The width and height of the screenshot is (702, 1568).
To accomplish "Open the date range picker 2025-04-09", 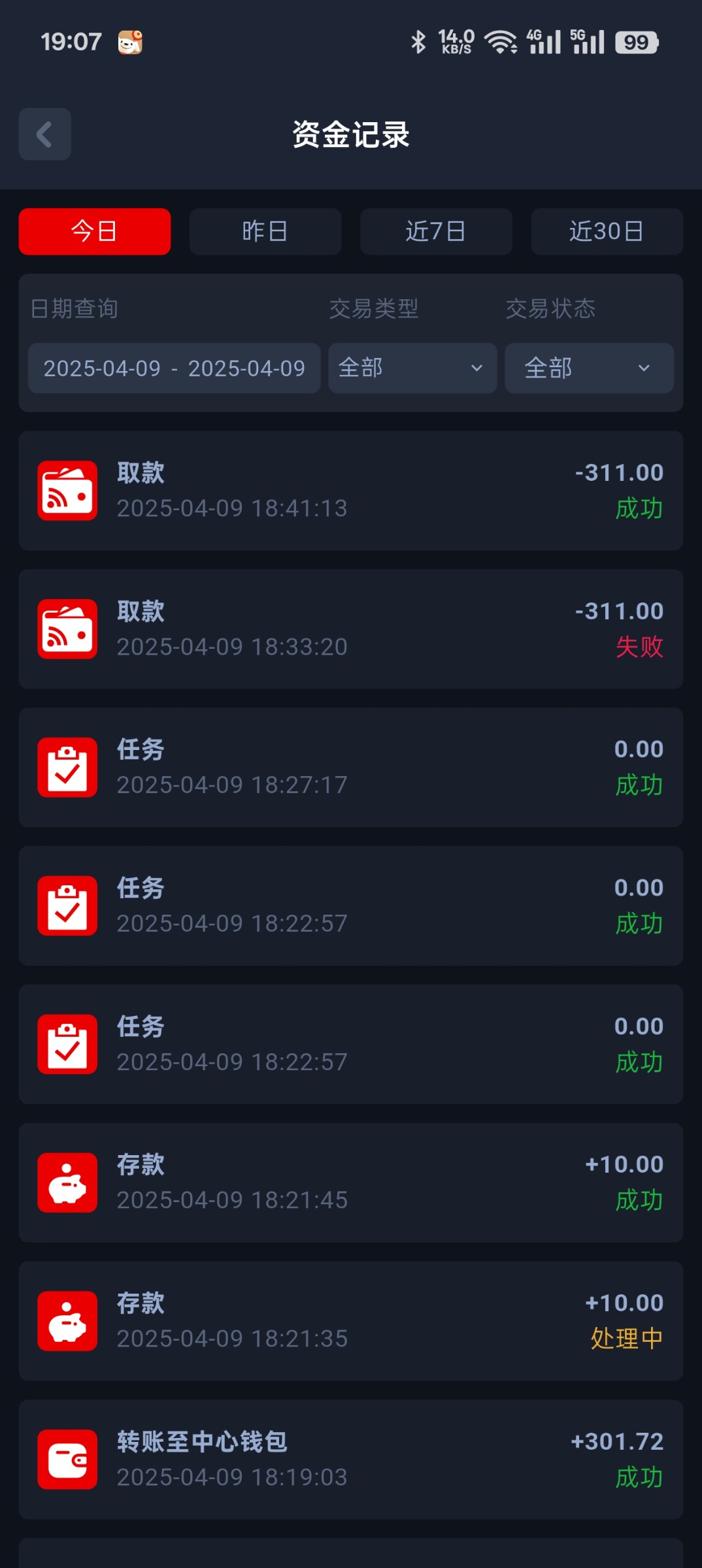I will tap(174, 368).
